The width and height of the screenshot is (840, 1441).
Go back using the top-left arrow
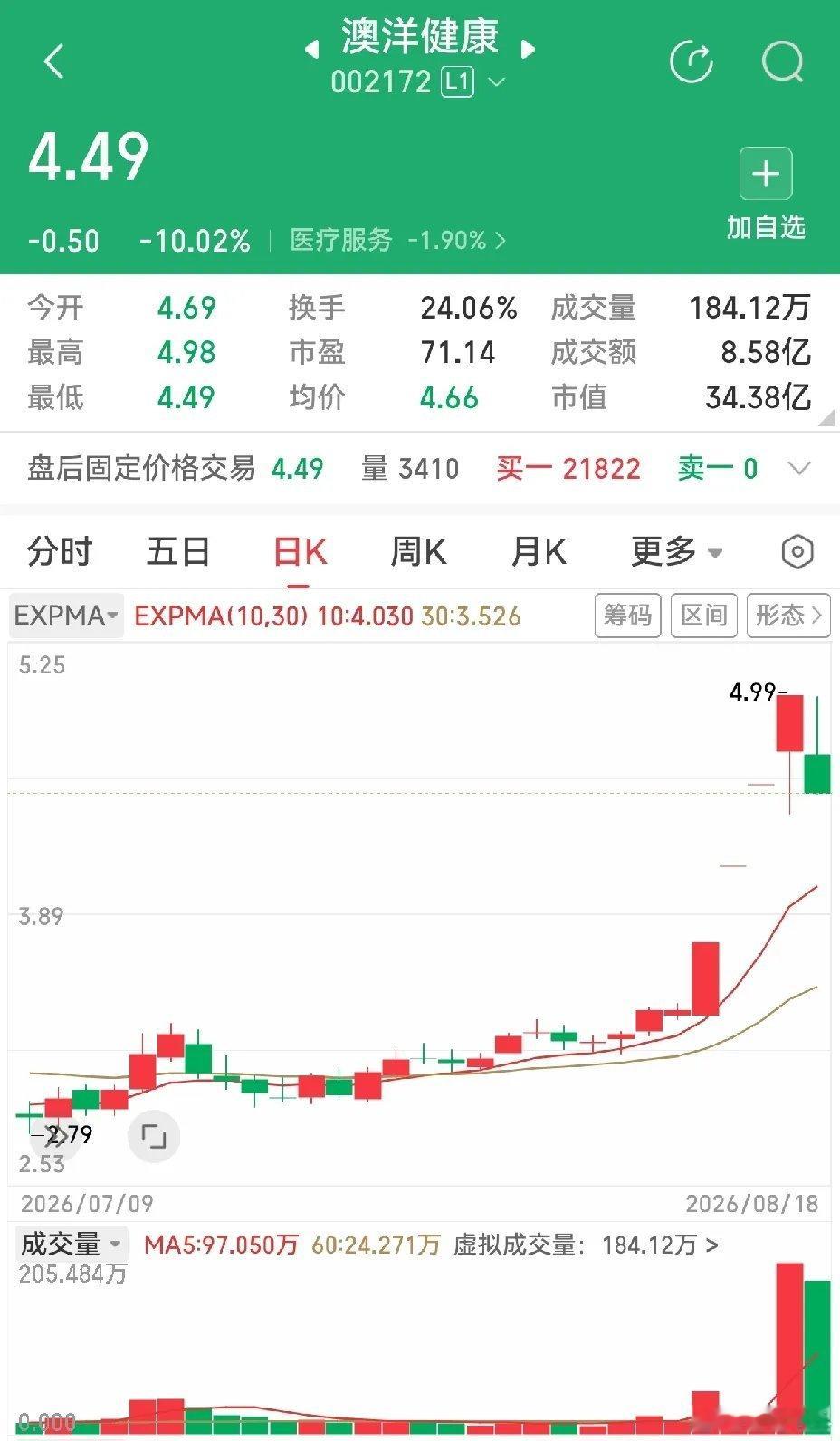point(54,62)
